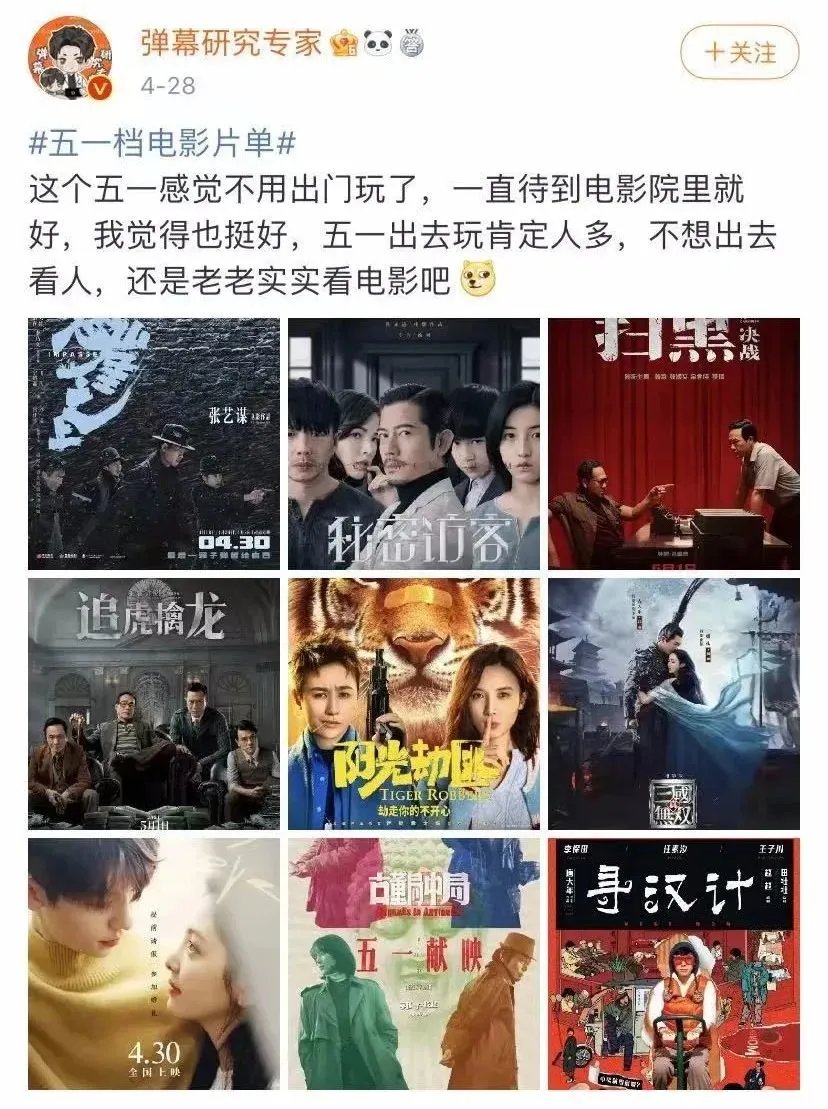Image resolution: width=828 pixels, height=1109 pixels.
Task: View the 张艺谋 04.30 spy film poster
Action: pos(154,444)
